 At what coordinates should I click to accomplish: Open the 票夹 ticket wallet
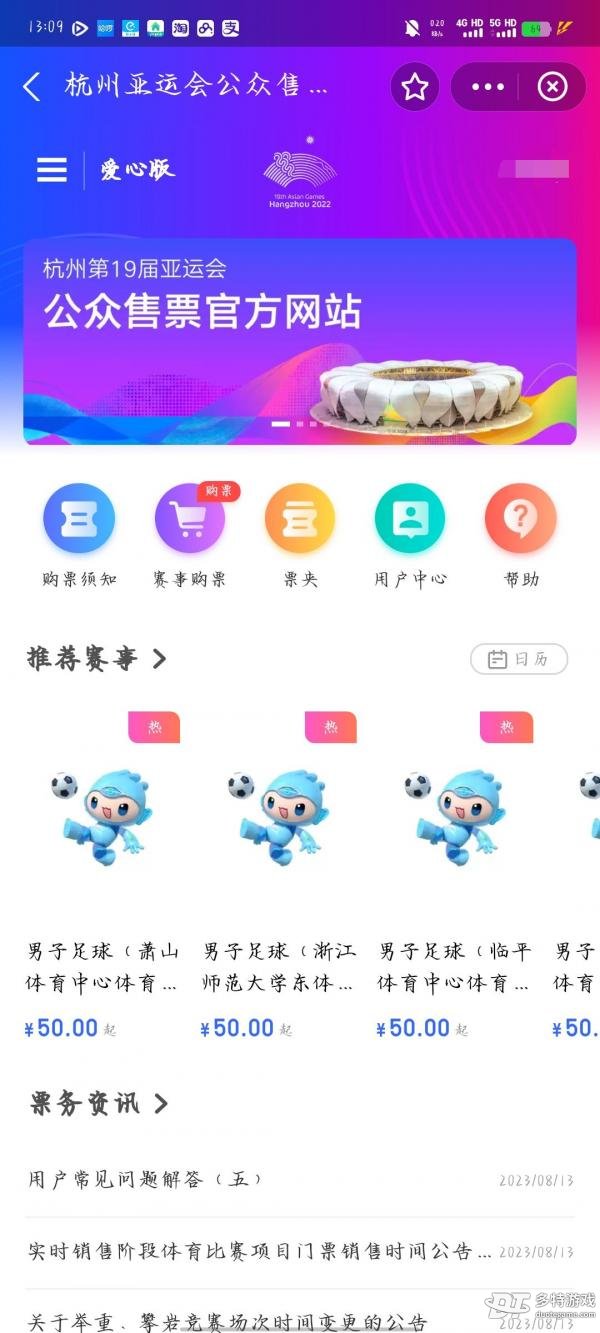tap(300, 535)
